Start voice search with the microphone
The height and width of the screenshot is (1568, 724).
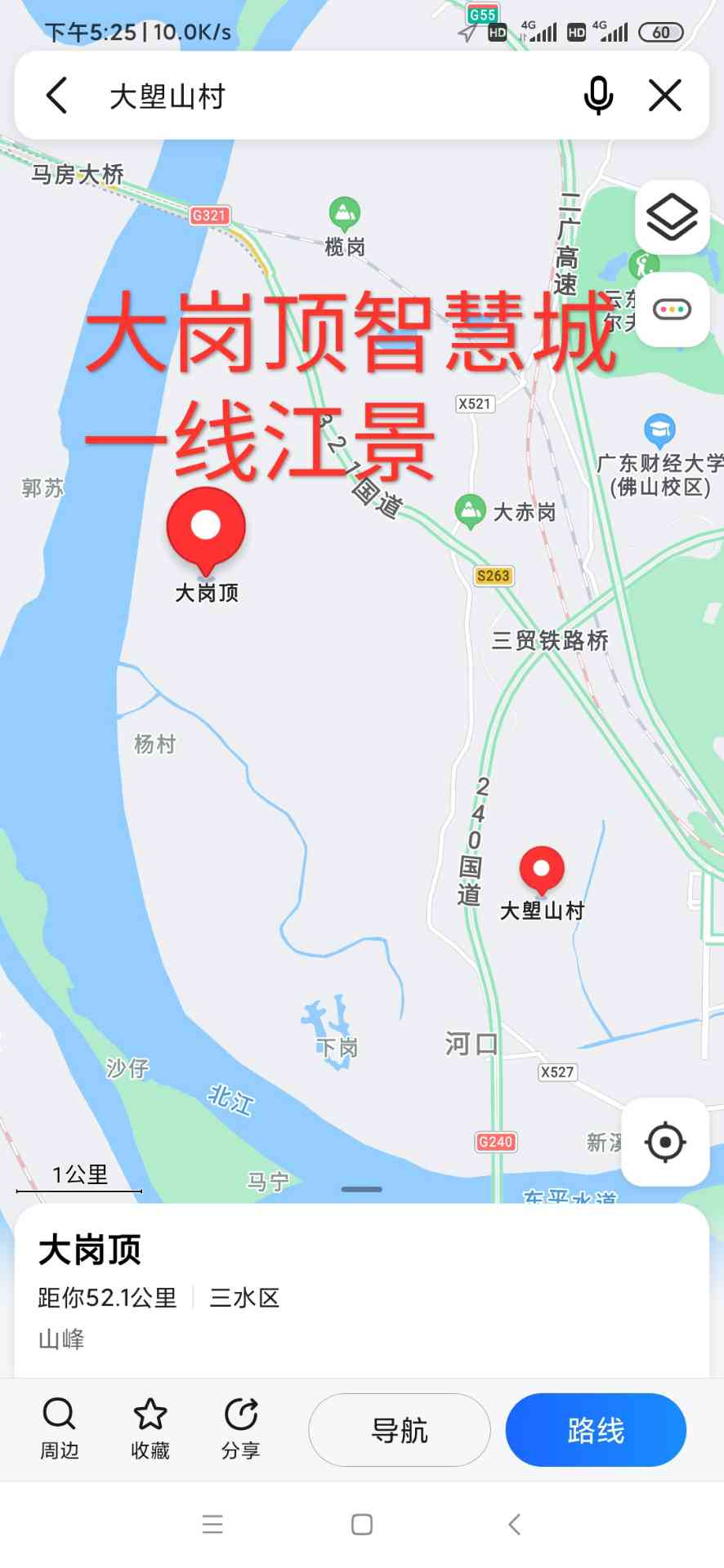click(598, 96)
